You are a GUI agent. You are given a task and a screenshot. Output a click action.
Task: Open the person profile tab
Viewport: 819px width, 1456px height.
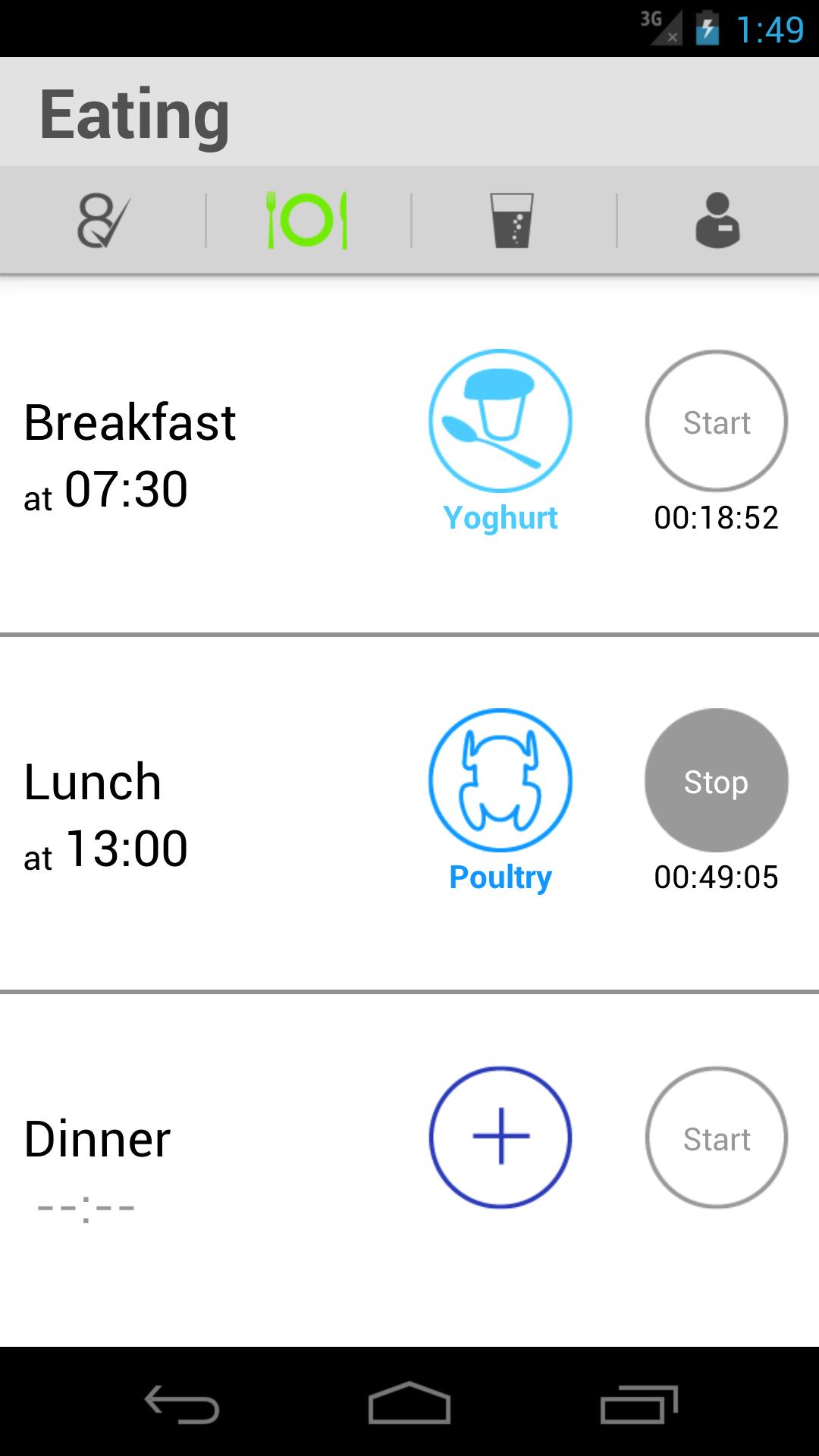click(x=717, y=220)
